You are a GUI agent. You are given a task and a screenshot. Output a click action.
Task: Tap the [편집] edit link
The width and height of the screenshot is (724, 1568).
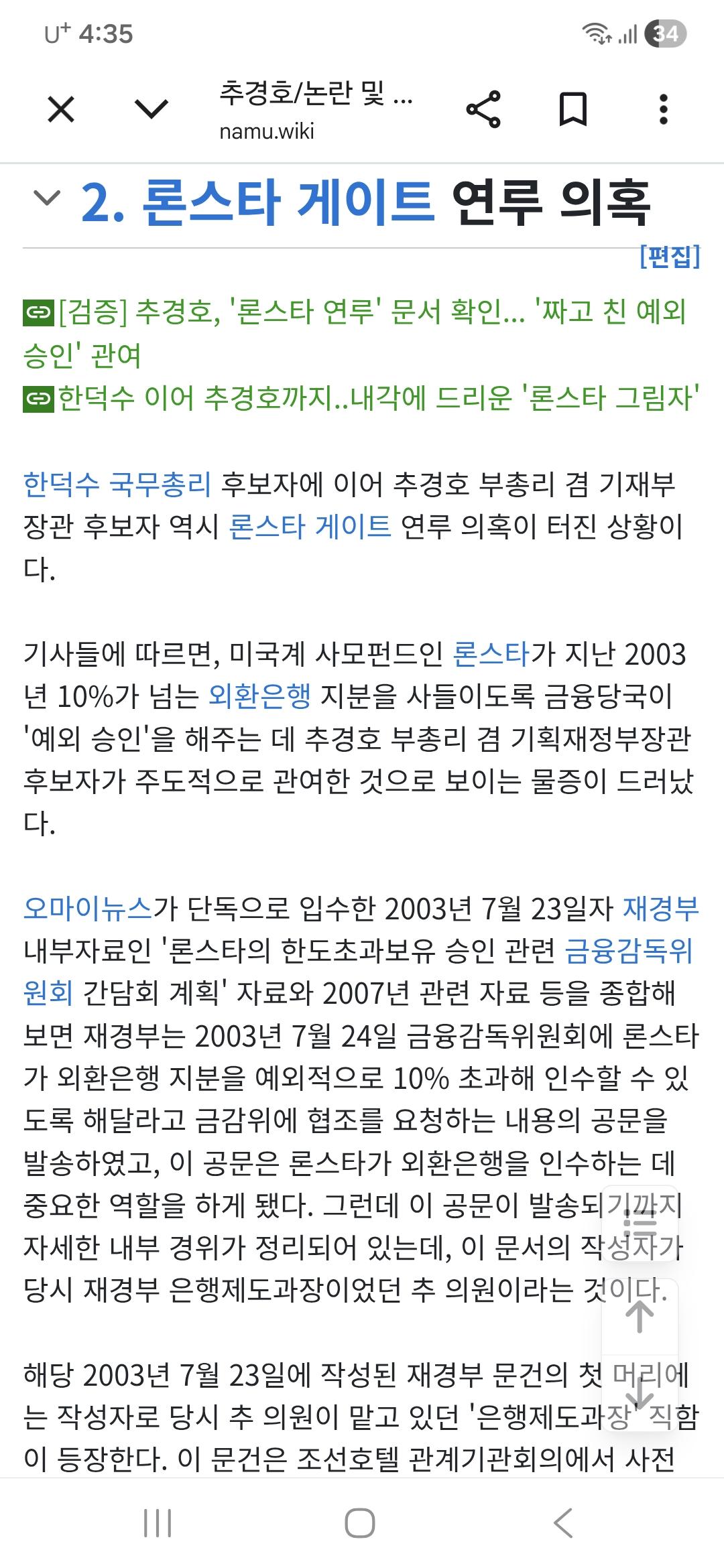670,255
